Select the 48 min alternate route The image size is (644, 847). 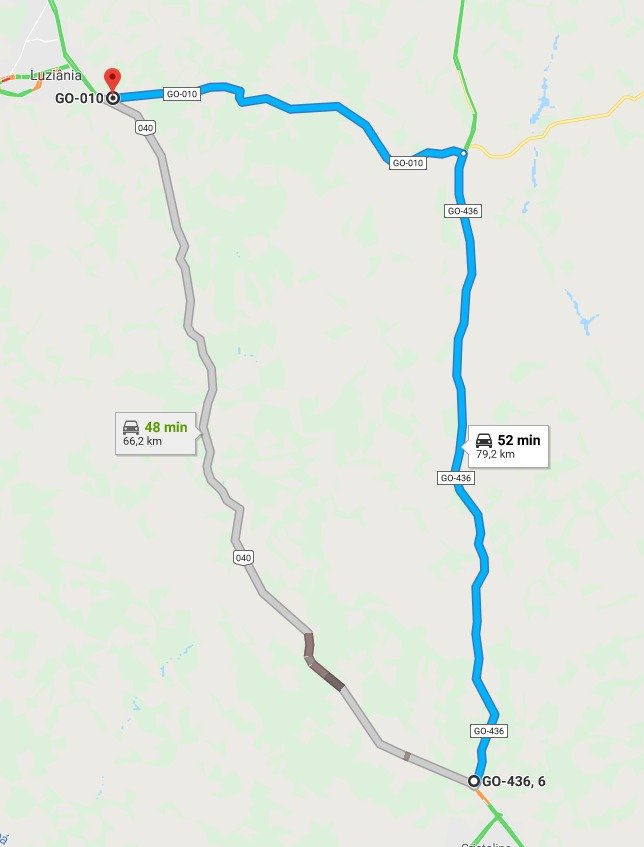tap(155, 433)
